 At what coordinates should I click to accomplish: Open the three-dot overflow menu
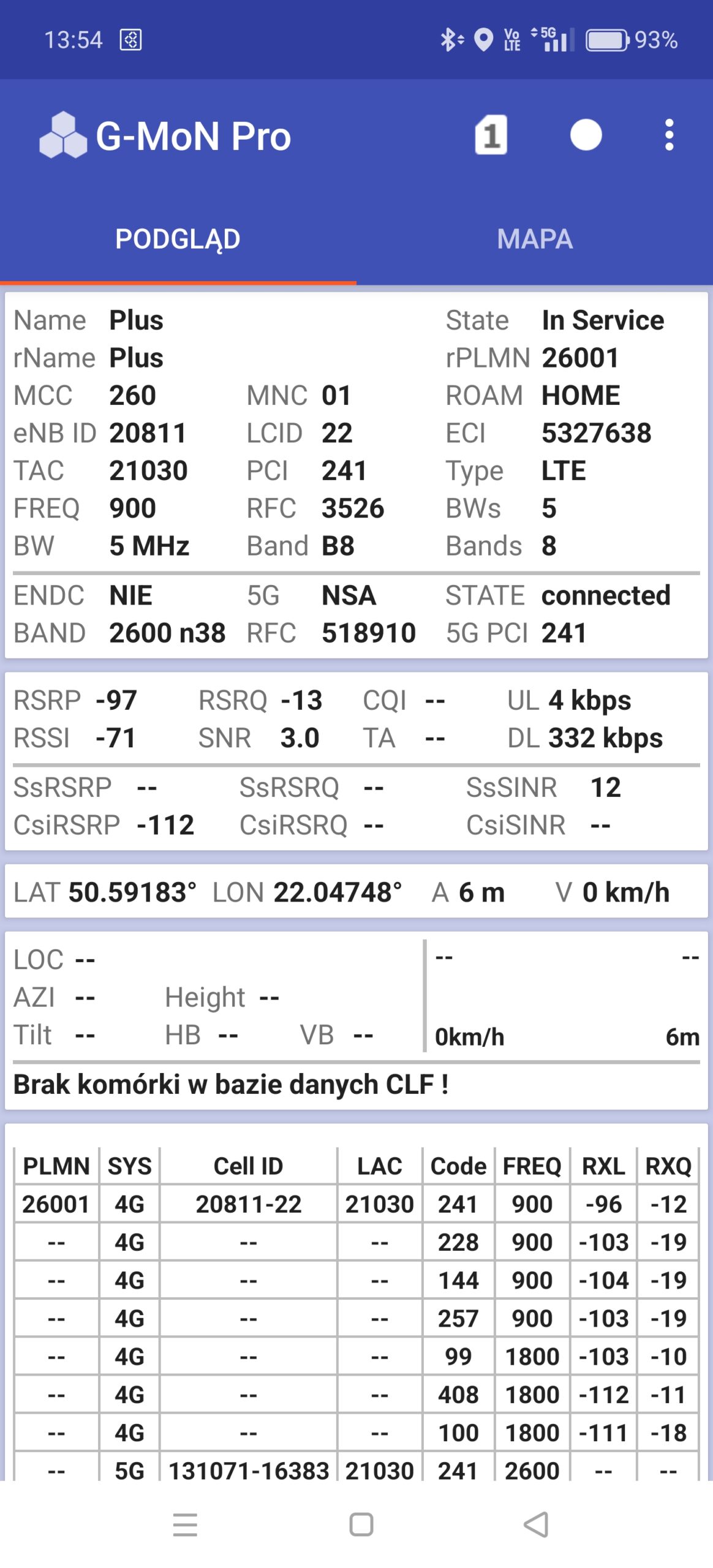[669, 135]
